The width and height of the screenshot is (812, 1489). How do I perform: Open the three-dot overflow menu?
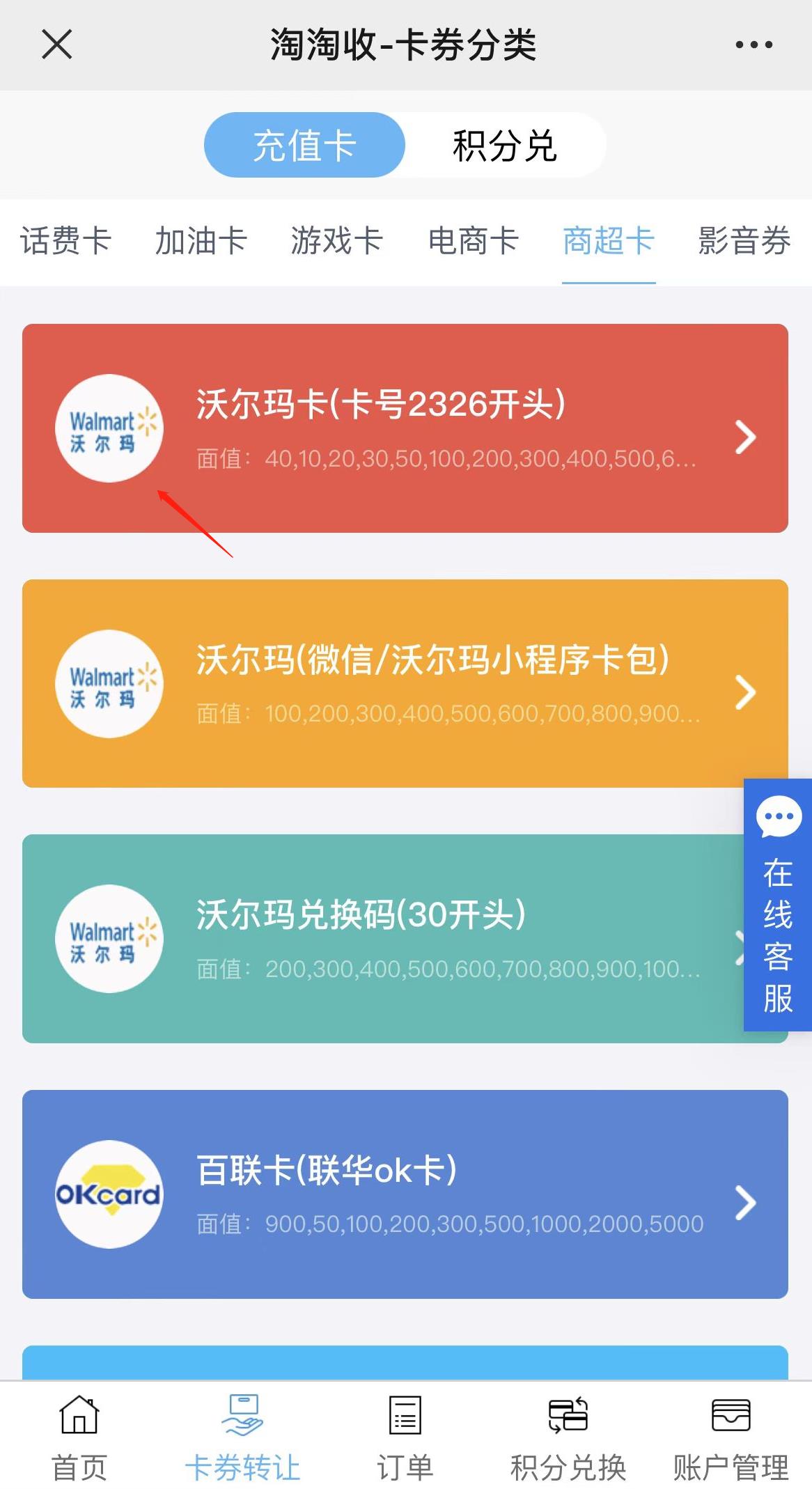[754, 45]
